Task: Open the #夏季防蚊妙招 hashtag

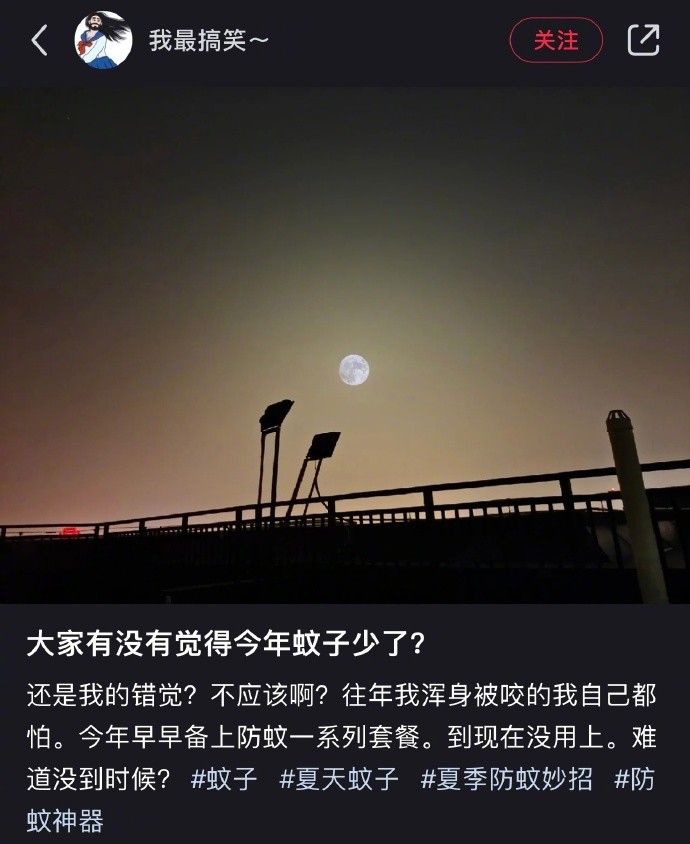Action: coord(506,780)
